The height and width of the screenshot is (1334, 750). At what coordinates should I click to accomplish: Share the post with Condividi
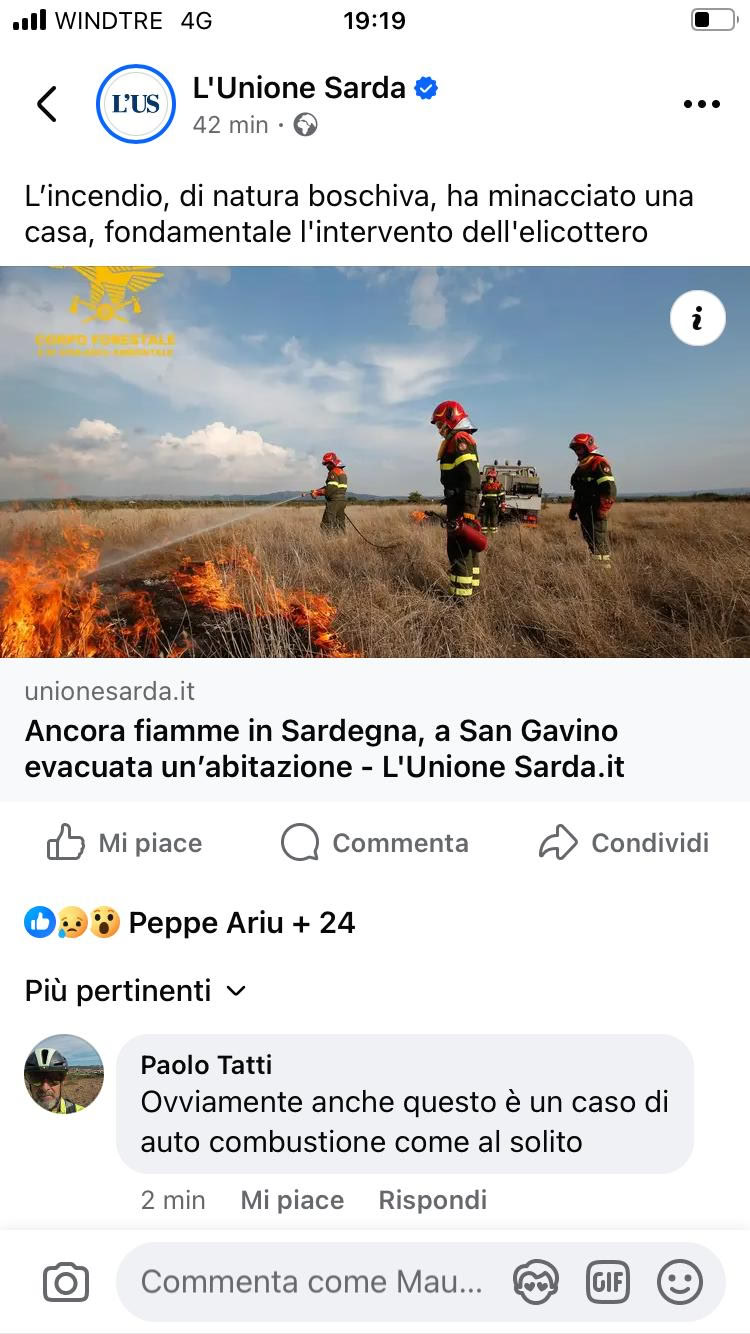[x=624, y=843]
